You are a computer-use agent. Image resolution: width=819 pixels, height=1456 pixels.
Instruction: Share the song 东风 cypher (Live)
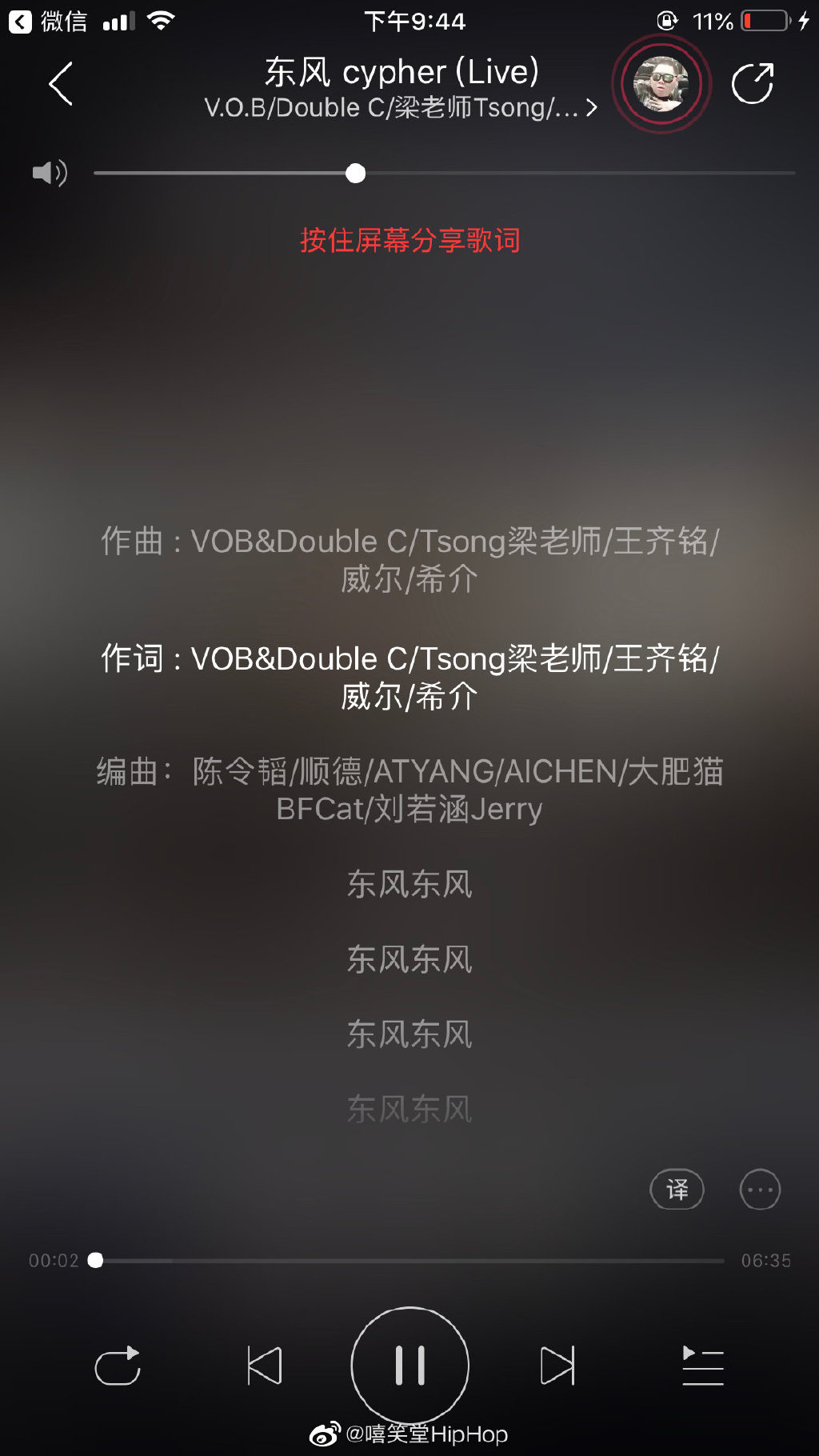753,83
